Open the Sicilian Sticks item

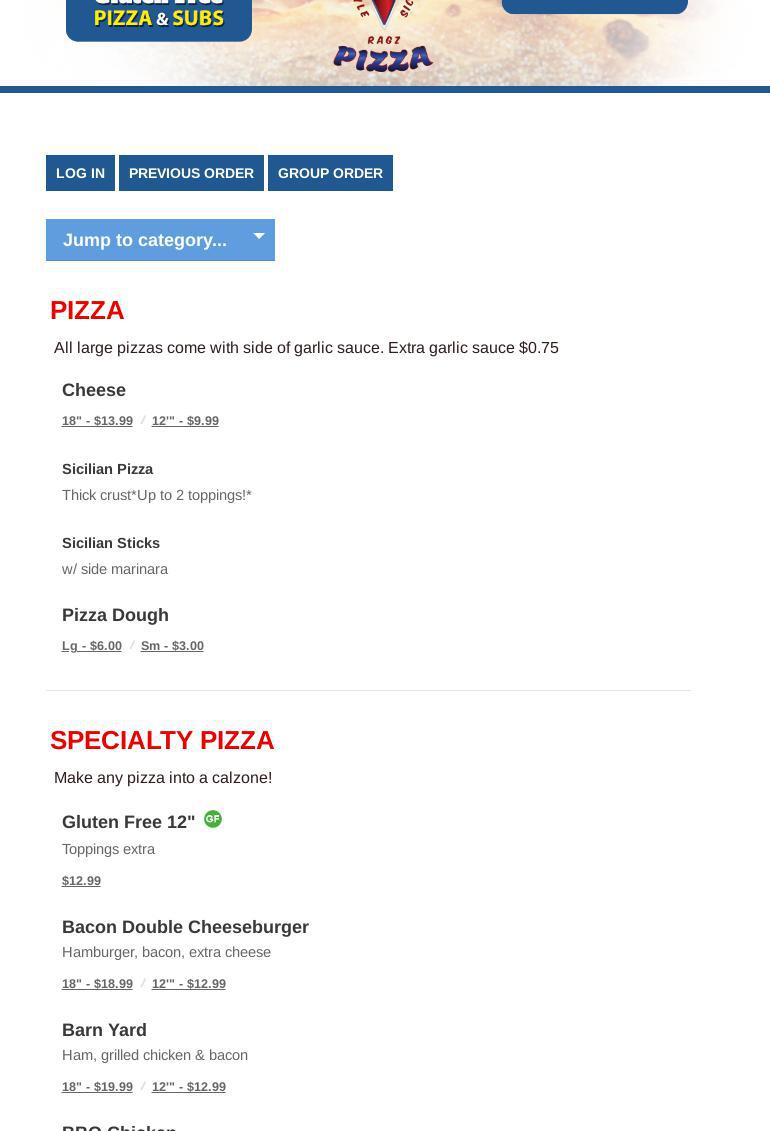point(110,543)
